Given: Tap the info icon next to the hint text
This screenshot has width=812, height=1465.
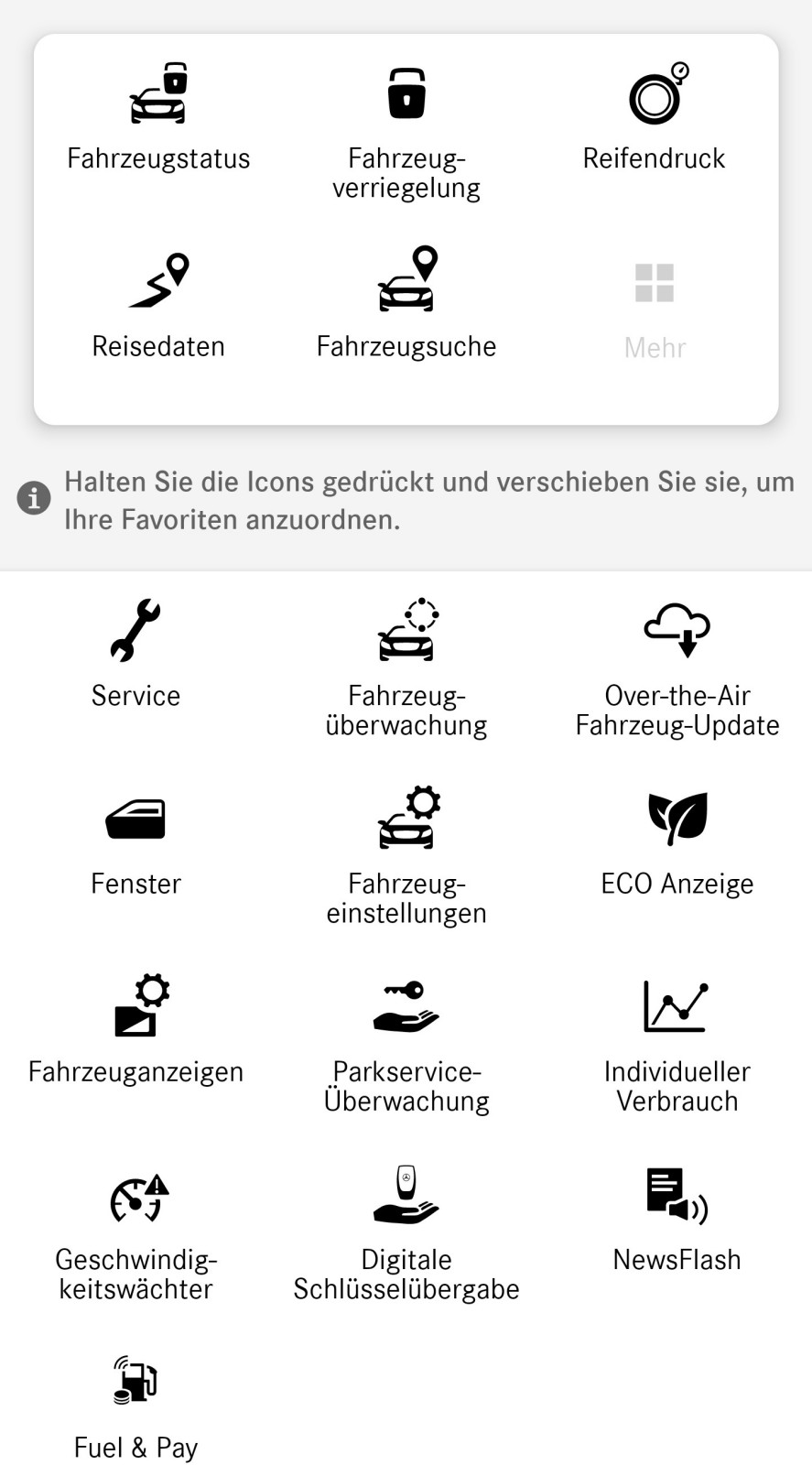Looking at the screenshot, I should tap(33, 497).
